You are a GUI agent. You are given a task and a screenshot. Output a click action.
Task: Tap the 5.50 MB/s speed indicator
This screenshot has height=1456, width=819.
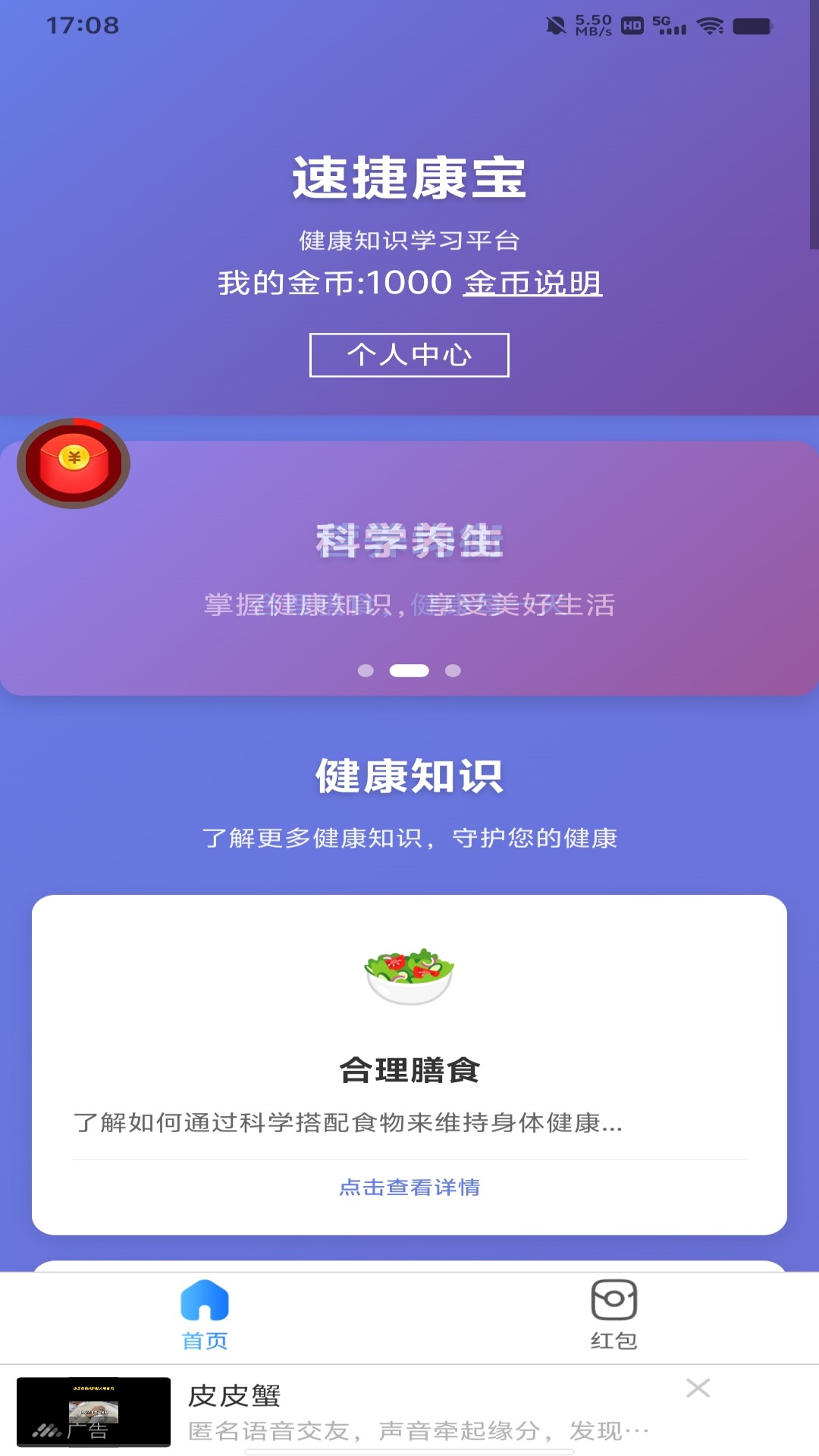click(591, 26)
